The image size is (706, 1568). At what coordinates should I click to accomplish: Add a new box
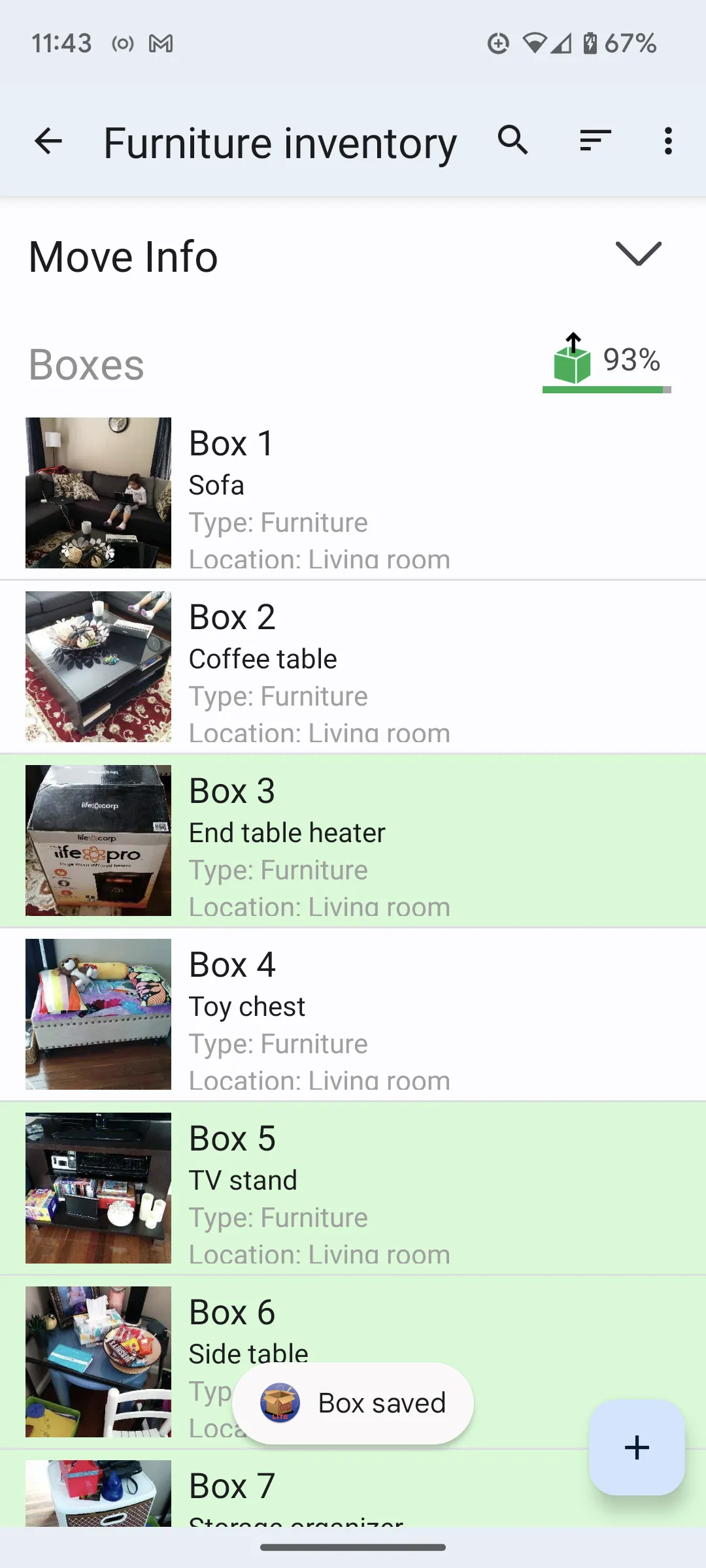[x=637, y=1448]
